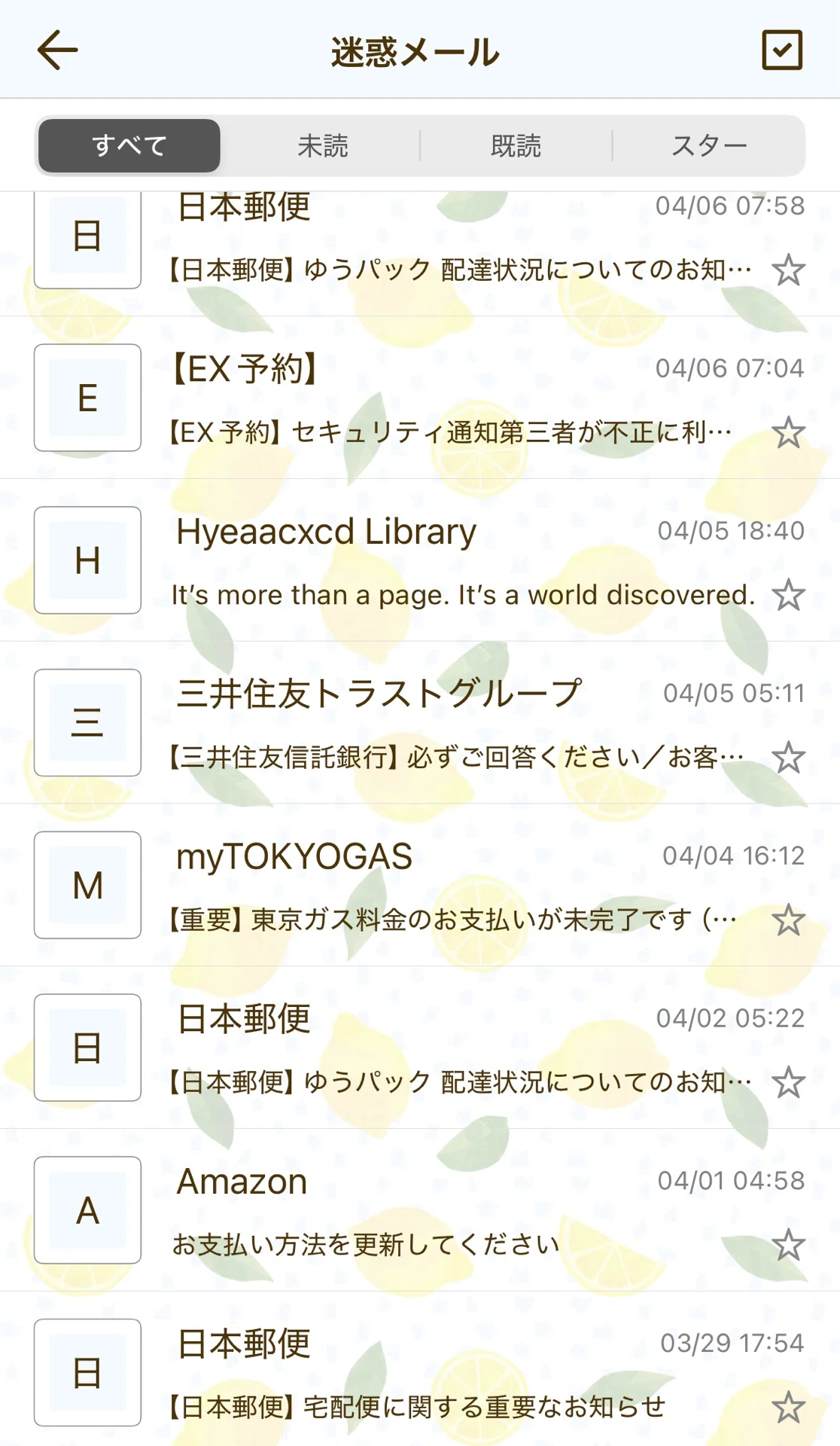Star the 日本郵便 email from 04/06 07:58
Viewport: 840px width, 1446px height.
click(x=788, y=270)
